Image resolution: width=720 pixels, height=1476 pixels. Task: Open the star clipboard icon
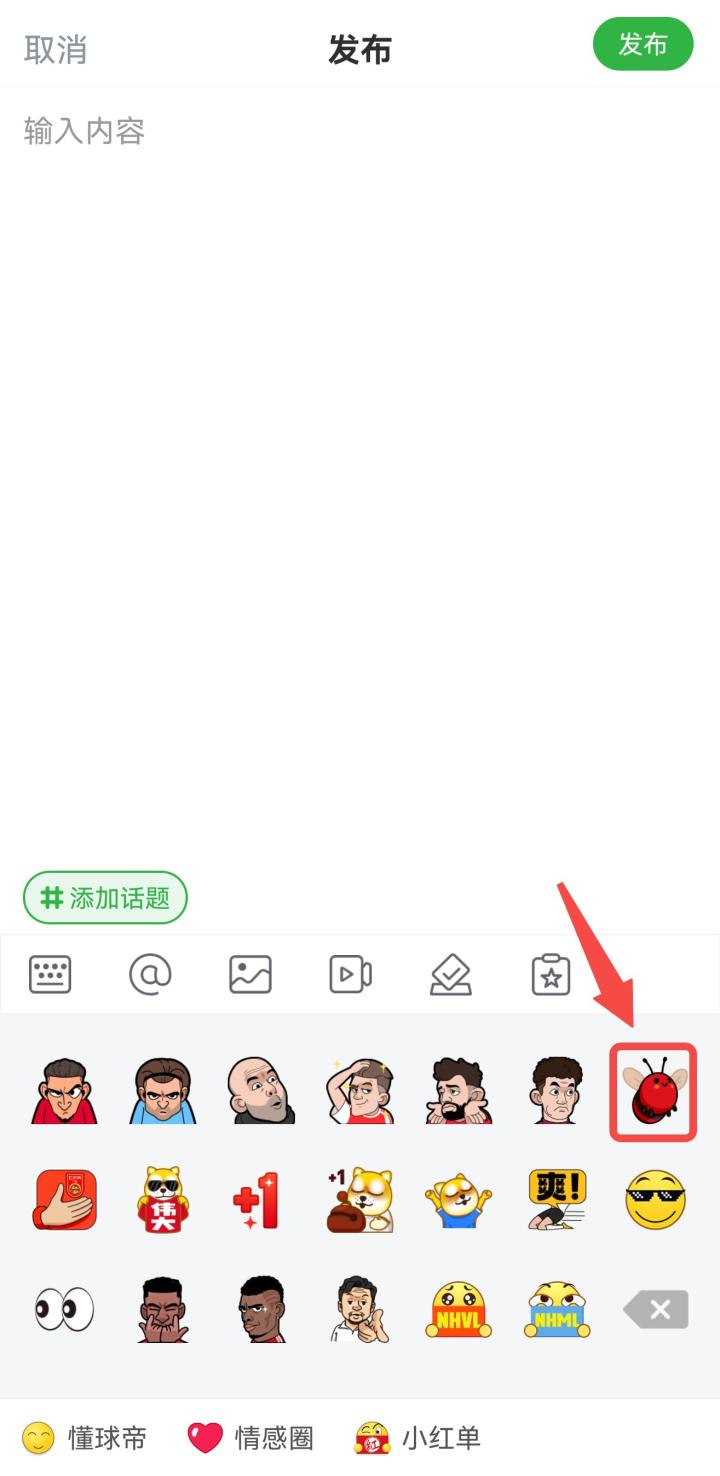point(550,974)
